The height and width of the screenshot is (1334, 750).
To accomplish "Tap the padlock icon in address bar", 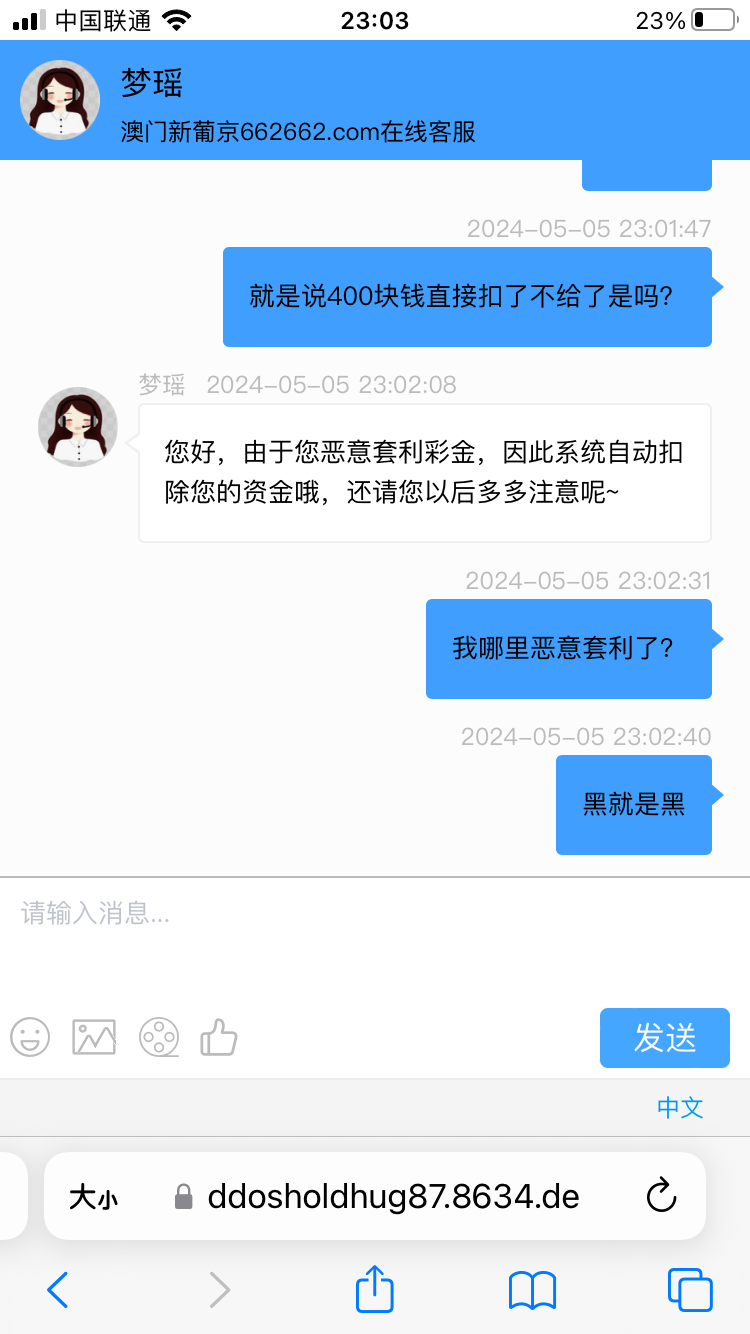I will tap(184, 1196).
